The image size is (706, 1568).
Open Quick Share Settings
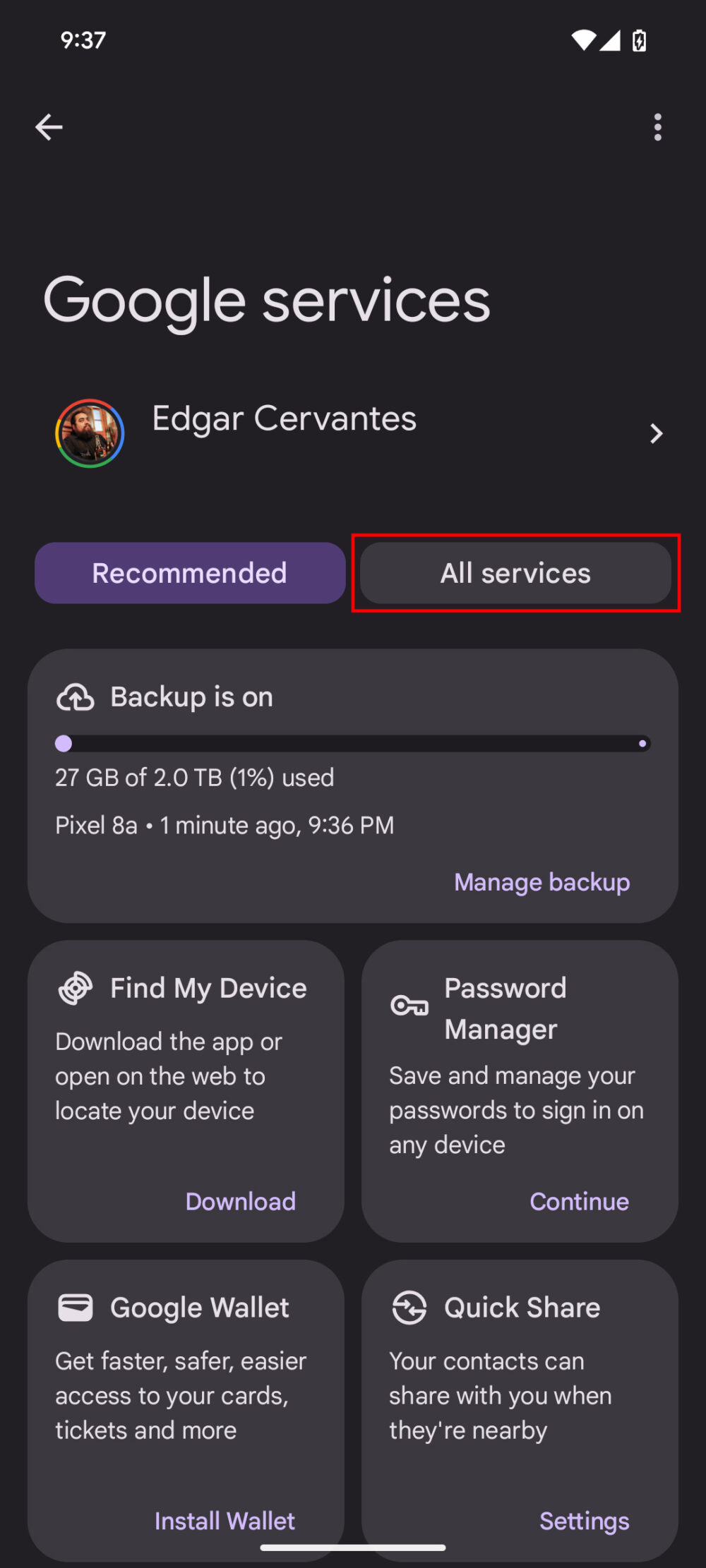(x=584, y=1521)
